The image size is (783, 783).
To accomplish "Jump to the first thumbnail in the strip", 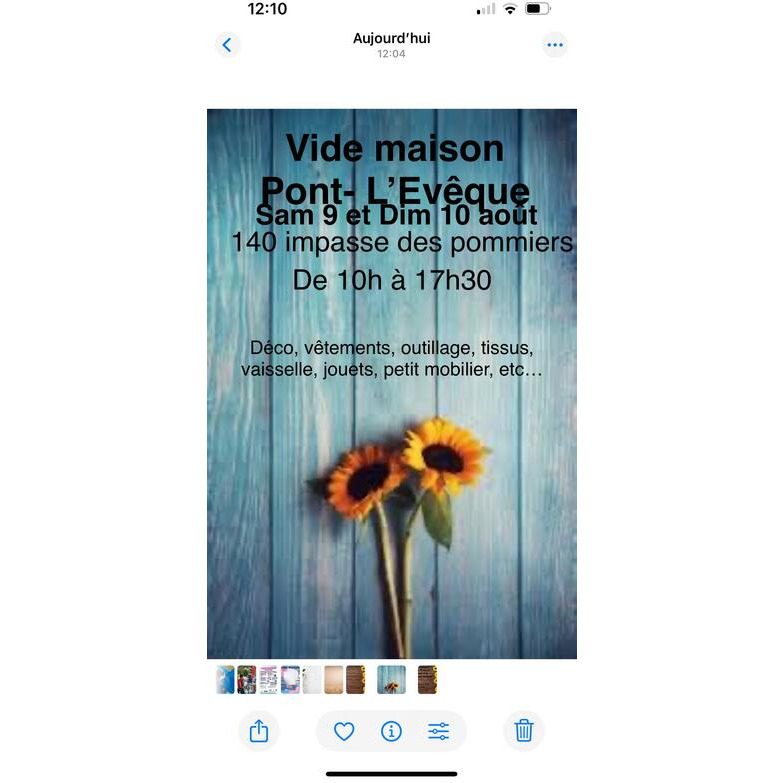I will pos(225,680).
